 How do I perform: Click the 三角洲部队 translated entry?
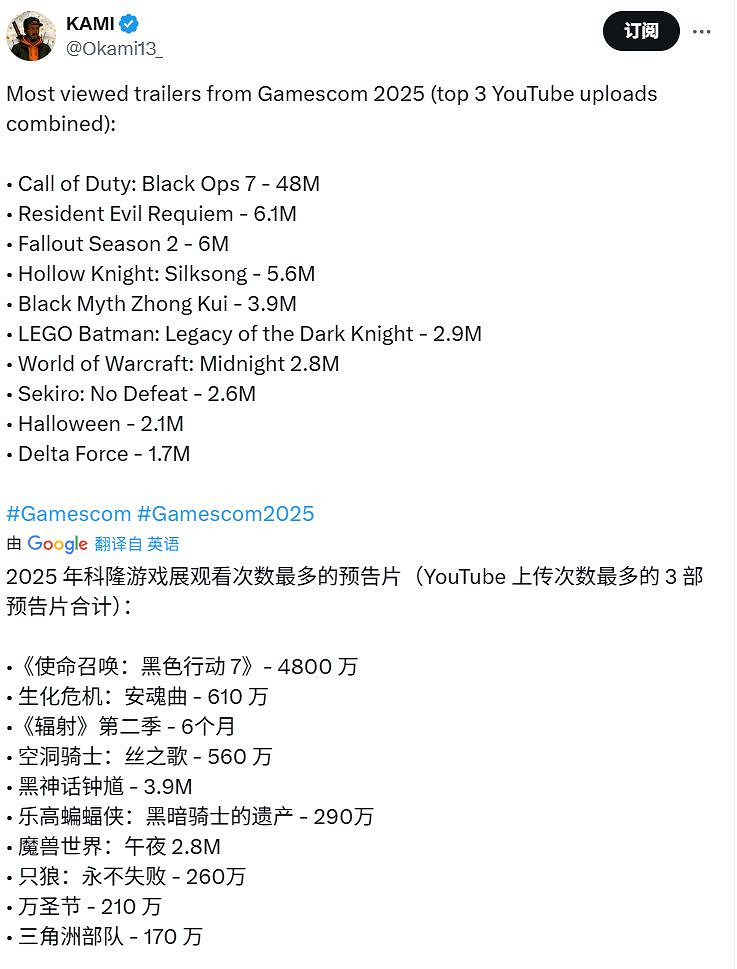105,938
